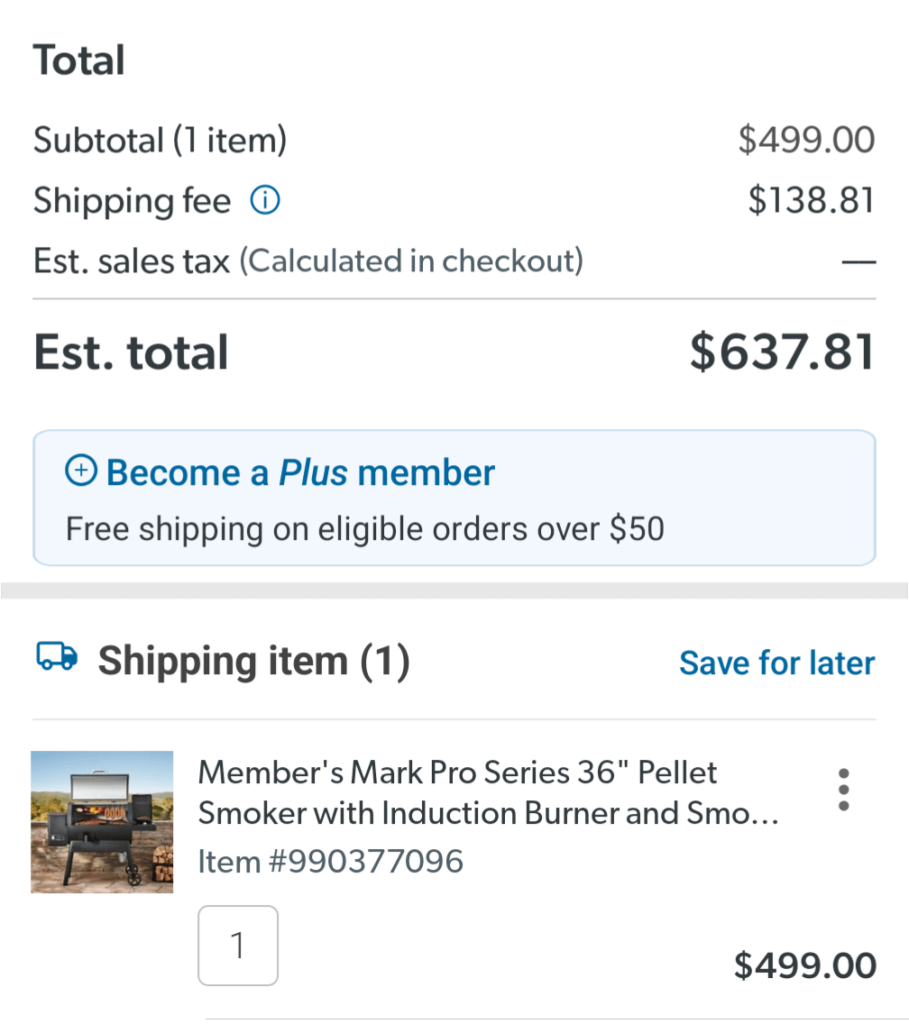Open Become a Plus member signup
Screen dimensions: 909x1024
pyautogui.click(x=299, y=472)
